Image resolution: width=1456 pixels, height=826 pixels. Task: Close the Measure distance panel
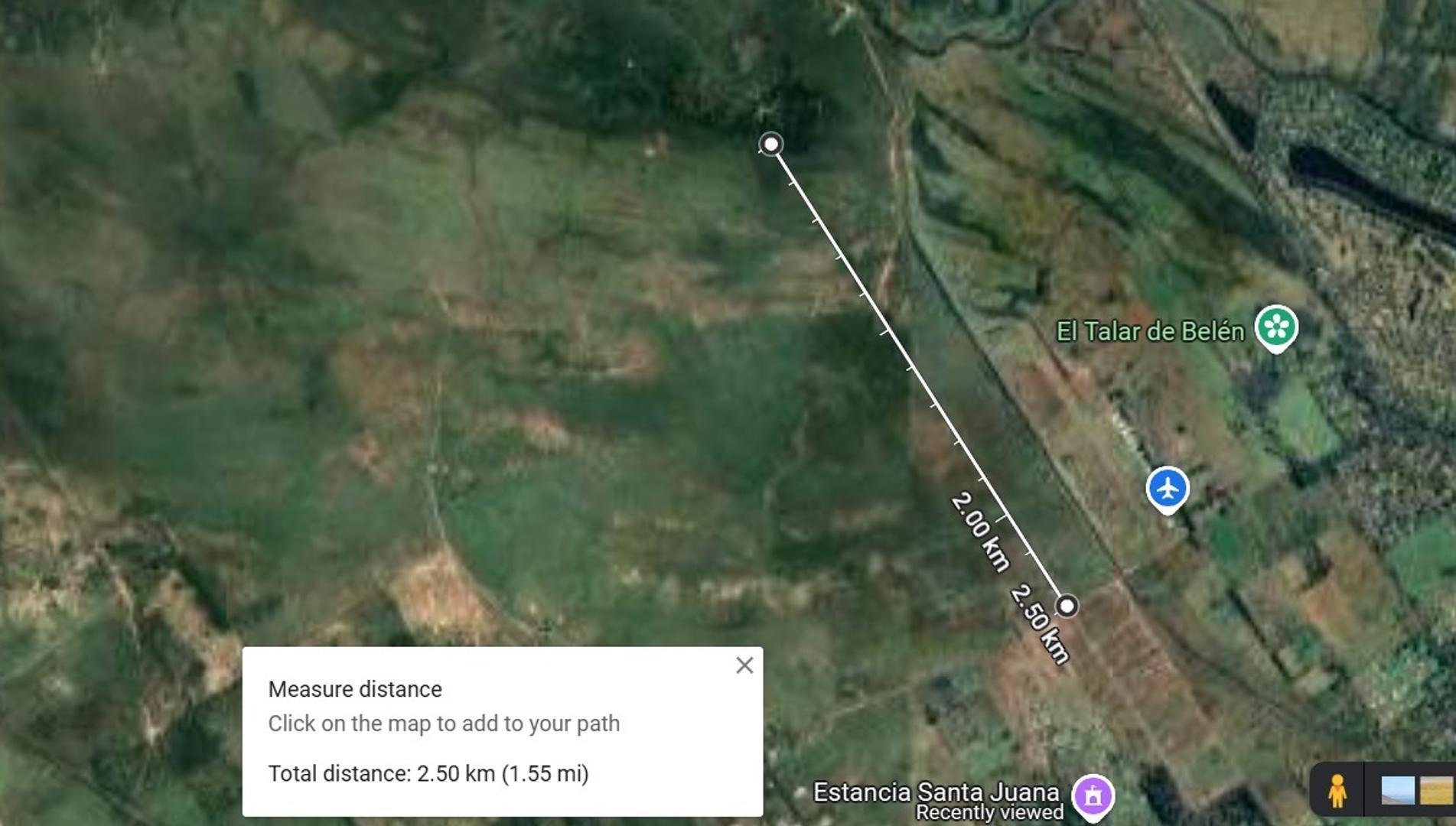(x=744, y=665)
